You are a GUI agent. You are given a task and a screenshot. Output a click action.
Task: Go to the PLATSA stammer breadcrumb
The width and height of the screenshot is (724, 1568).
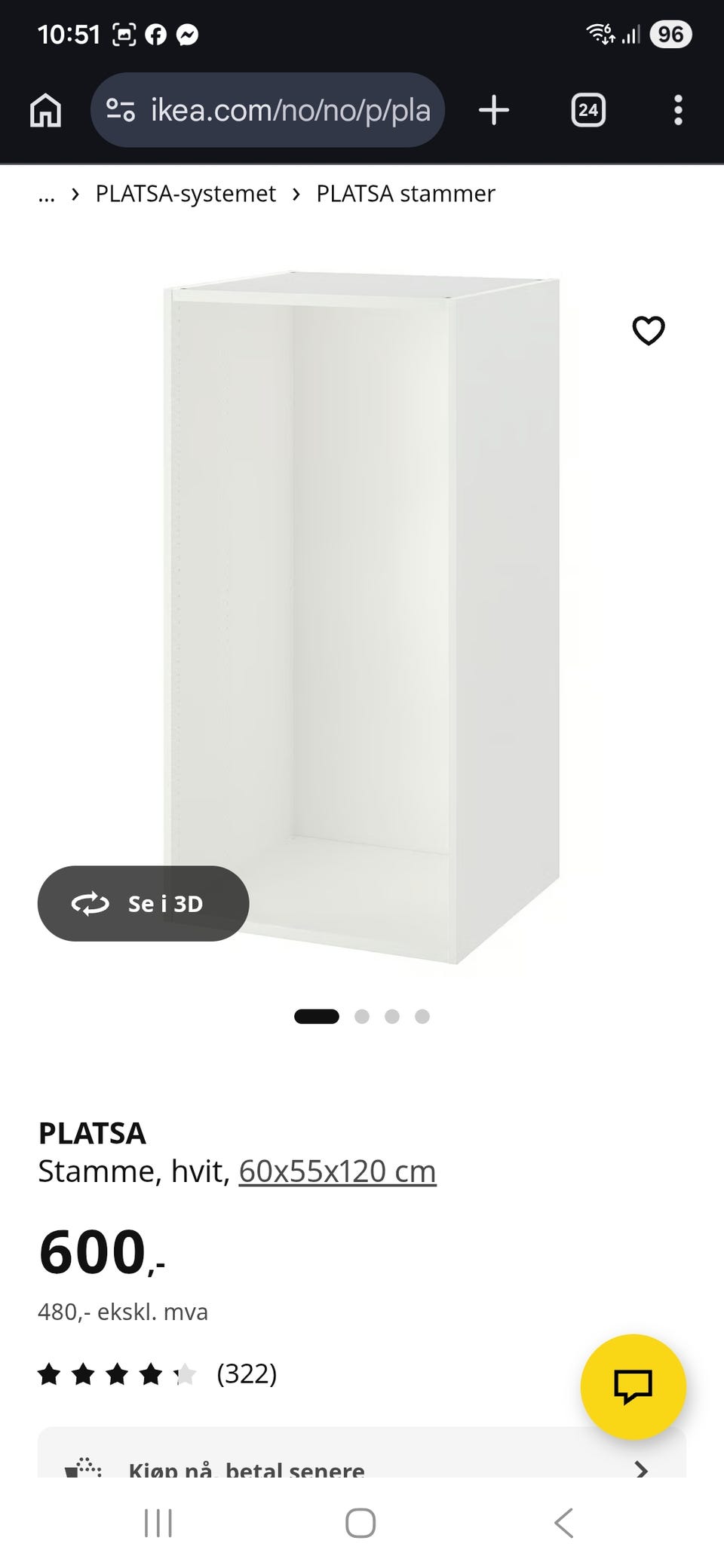[406, 194]
